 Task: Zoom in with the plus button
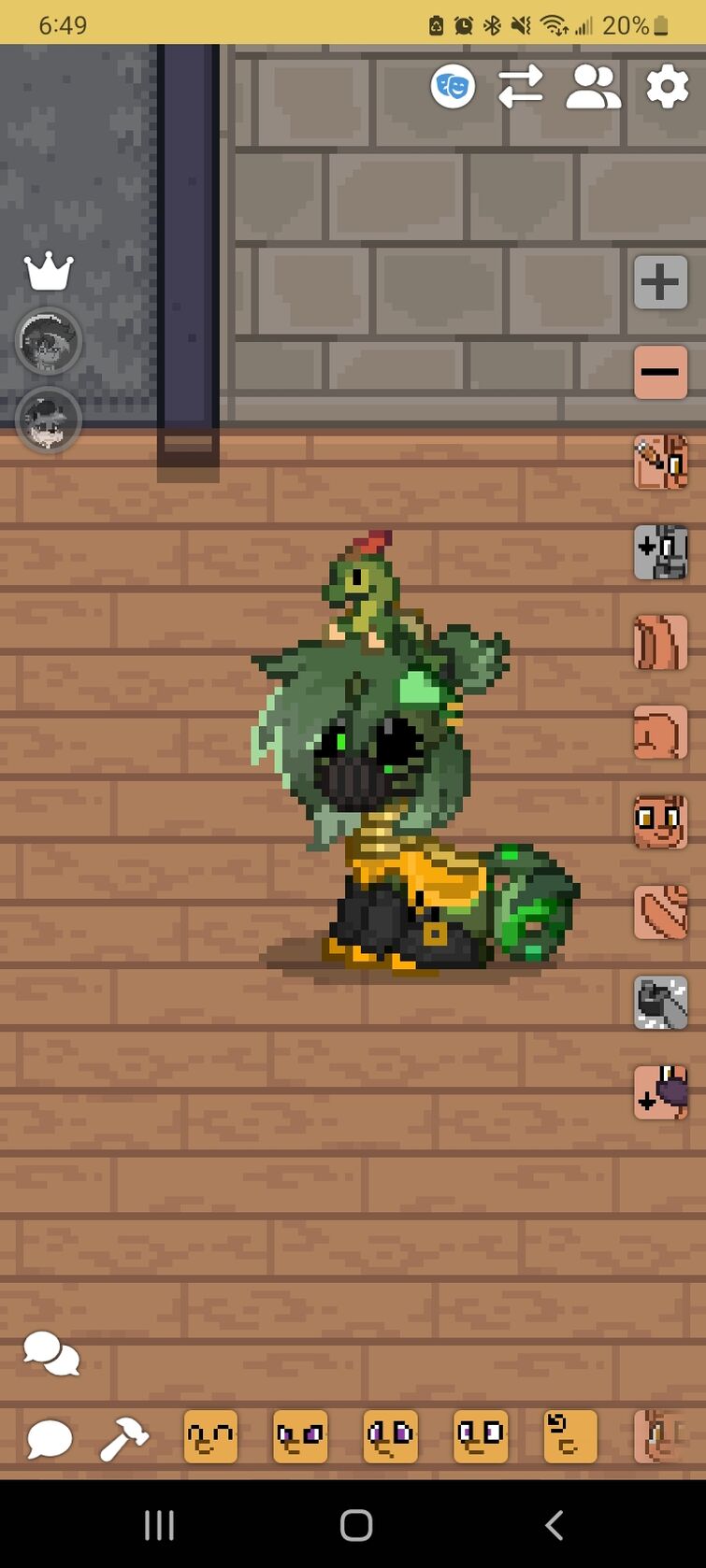pos(660,282)
